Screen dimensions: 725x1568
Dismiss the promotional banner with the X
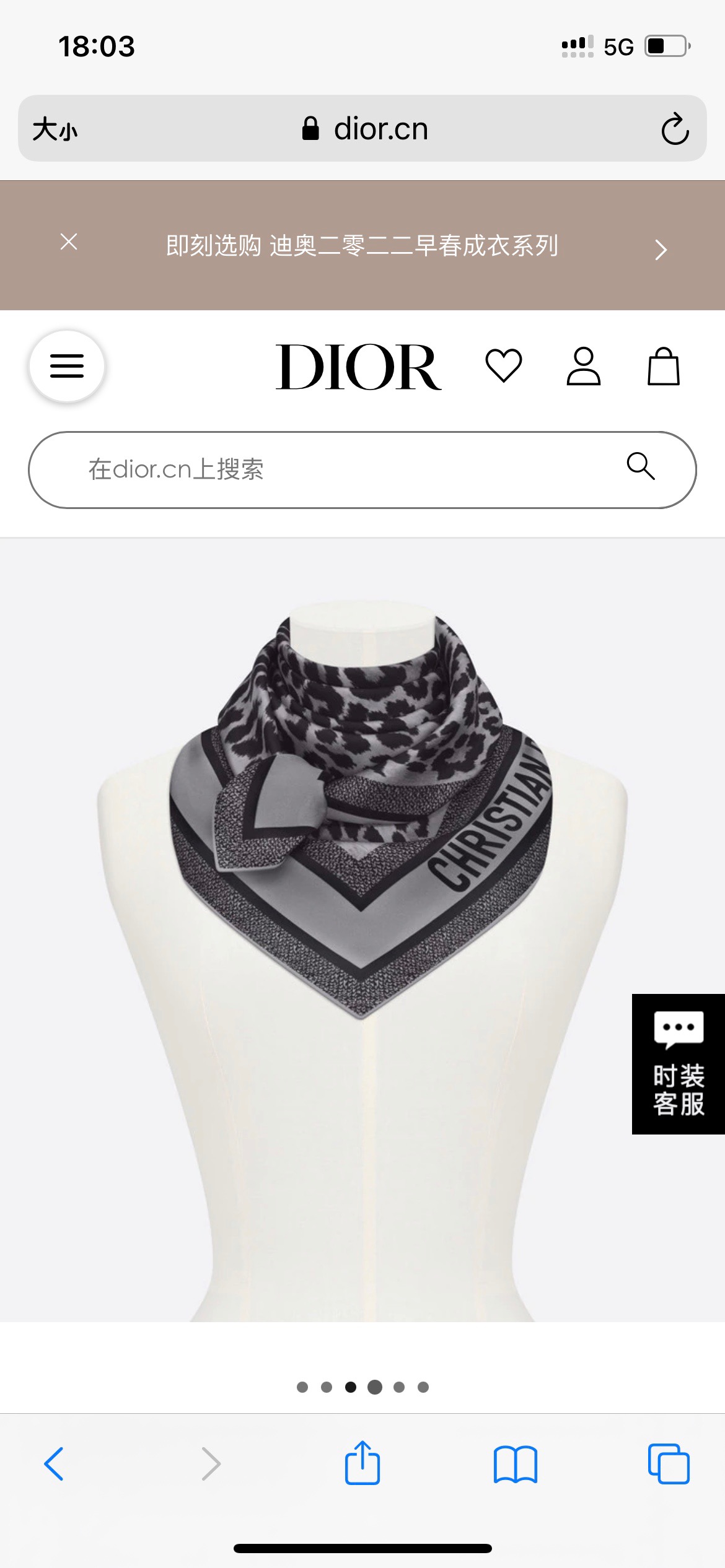point(69,242)
